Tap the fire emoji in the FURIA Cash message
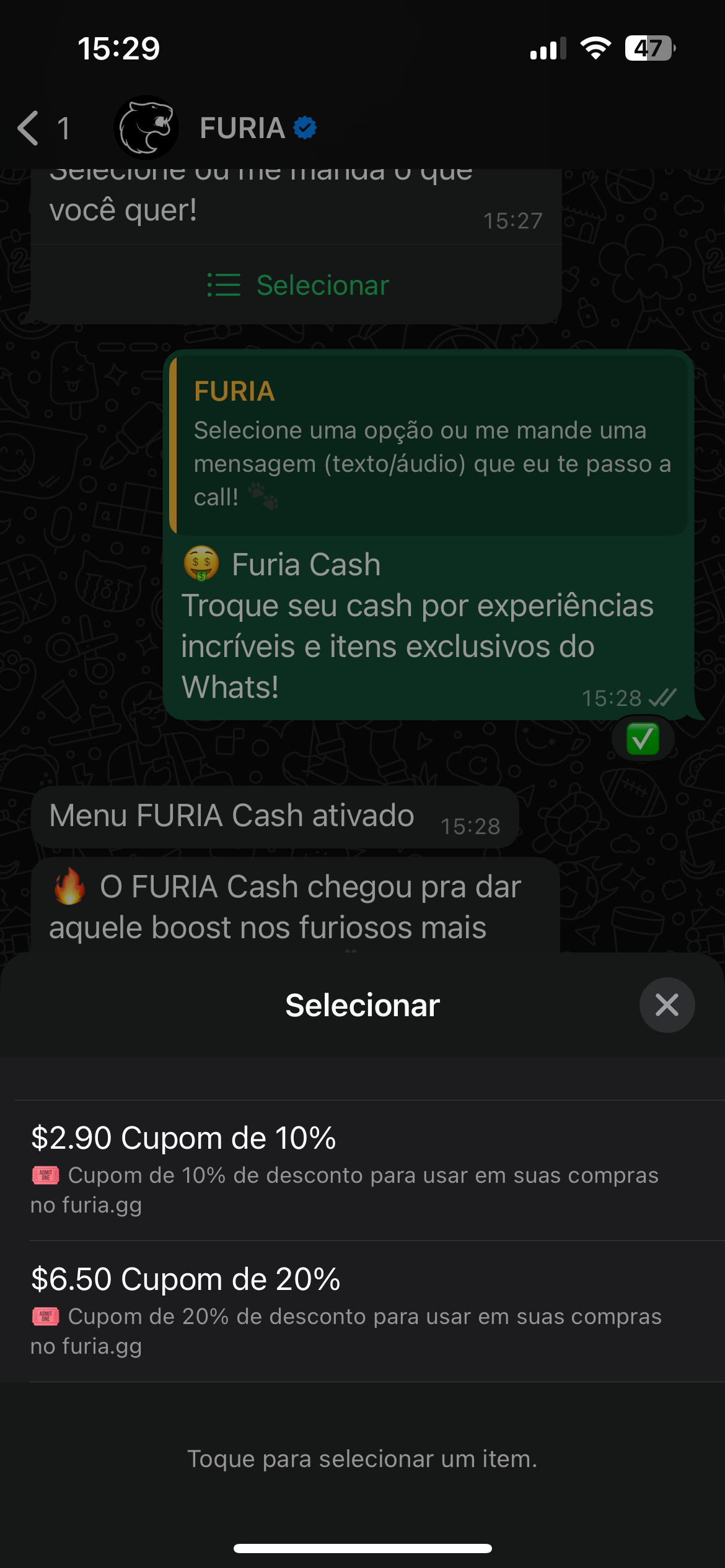 [69, 886]
